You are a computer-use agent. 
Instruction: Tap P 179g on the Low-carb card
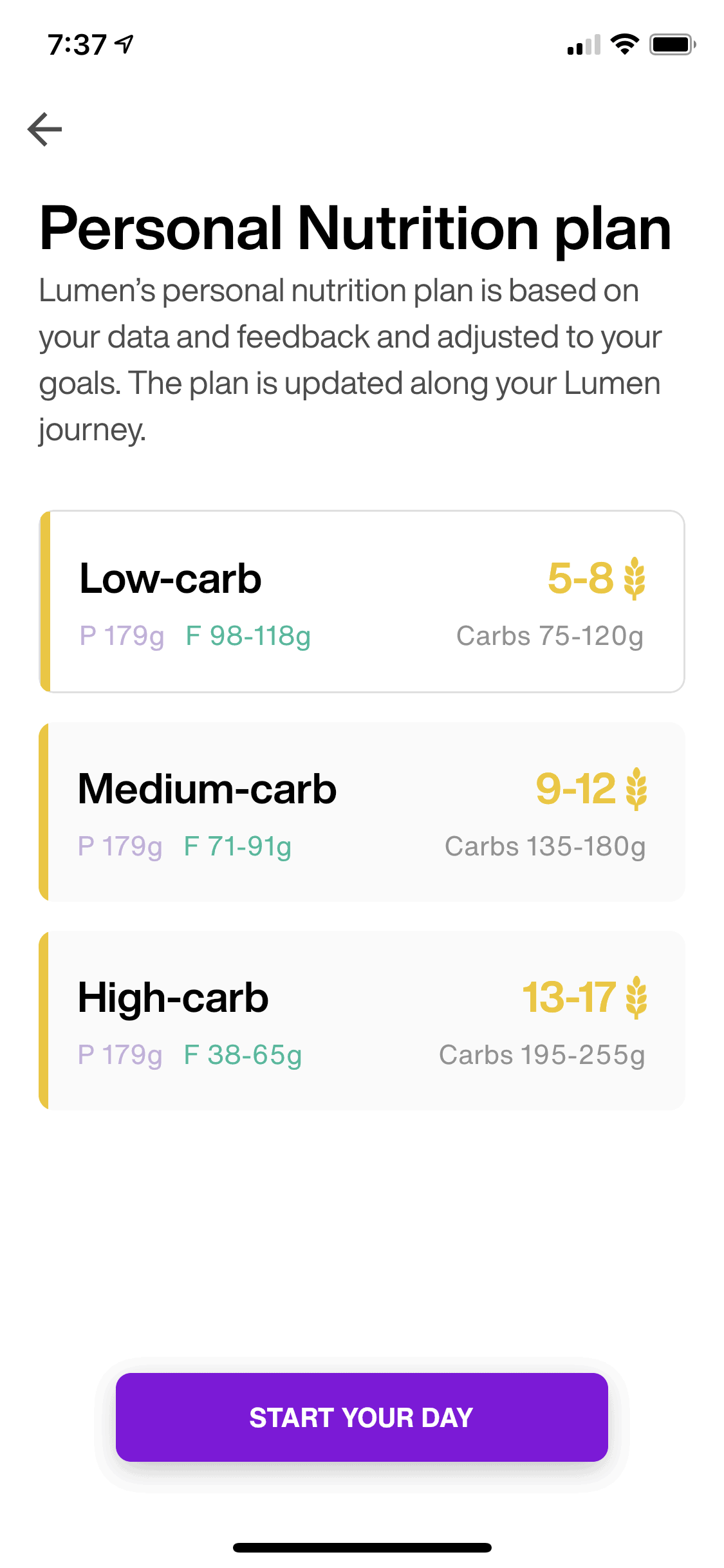[120, 636]
